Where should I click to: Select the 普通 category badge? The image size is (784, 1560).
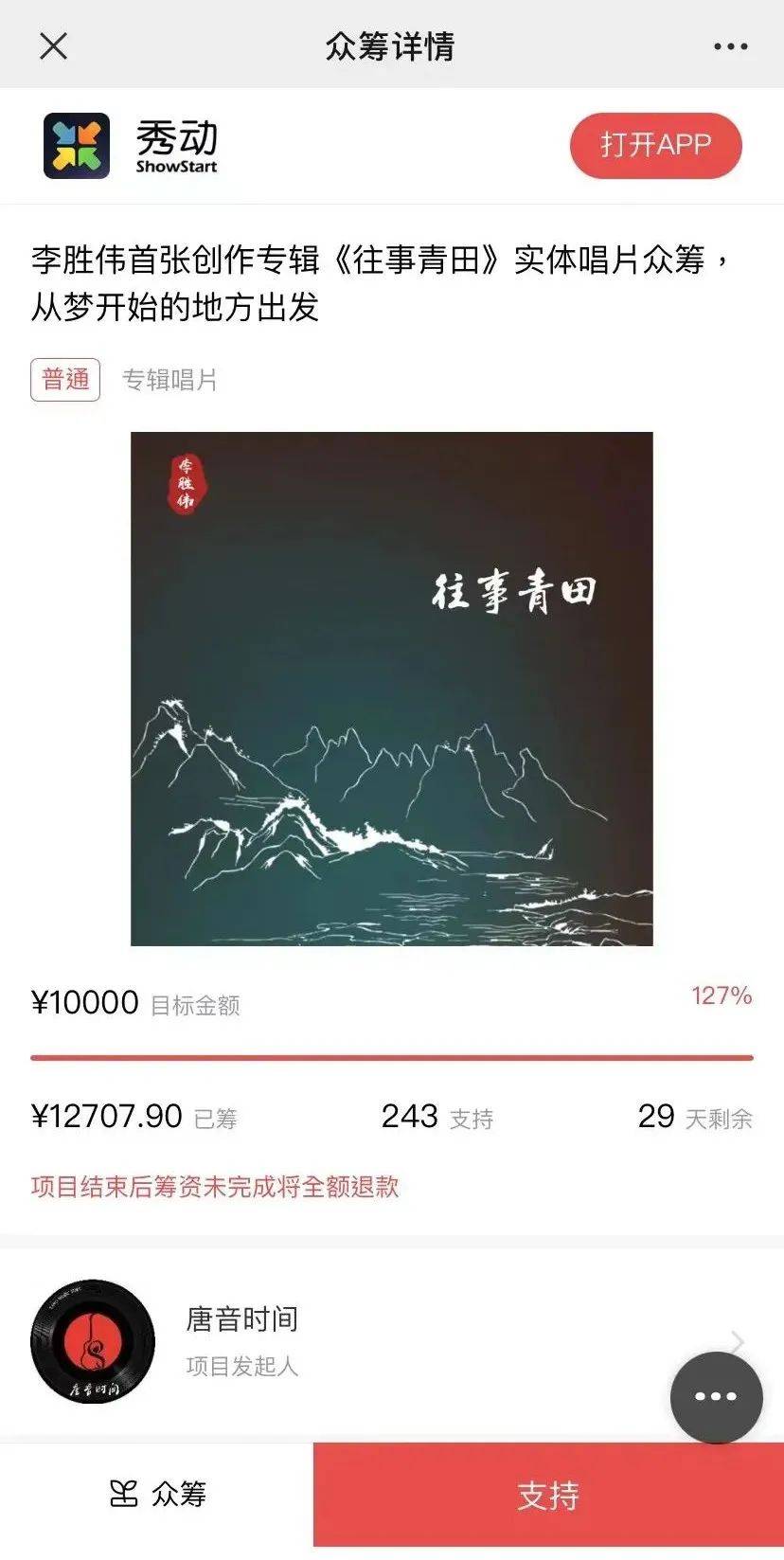63,379
